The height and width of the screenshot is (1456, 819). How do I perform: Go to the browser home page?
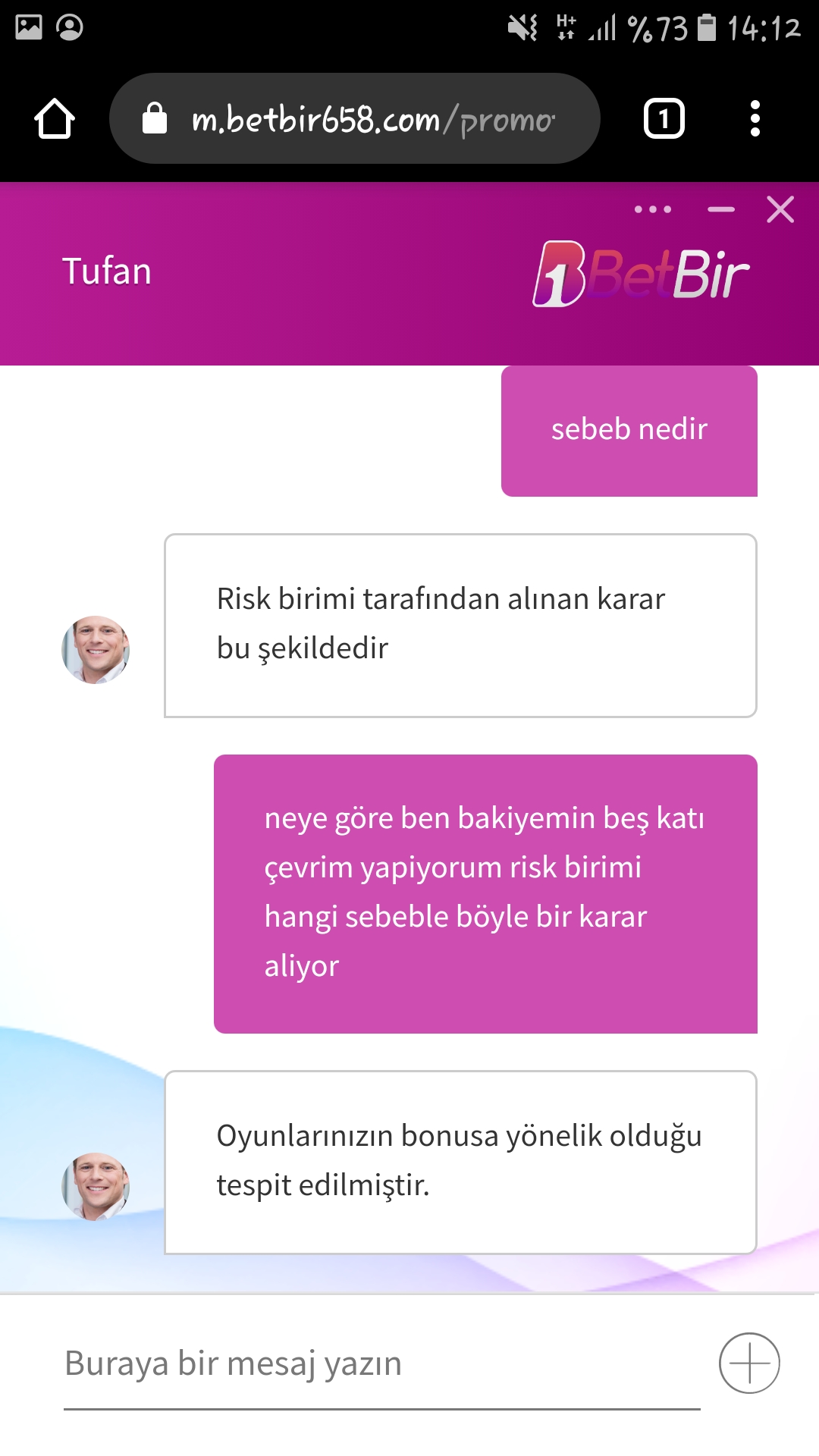click(x=55, y=119)
